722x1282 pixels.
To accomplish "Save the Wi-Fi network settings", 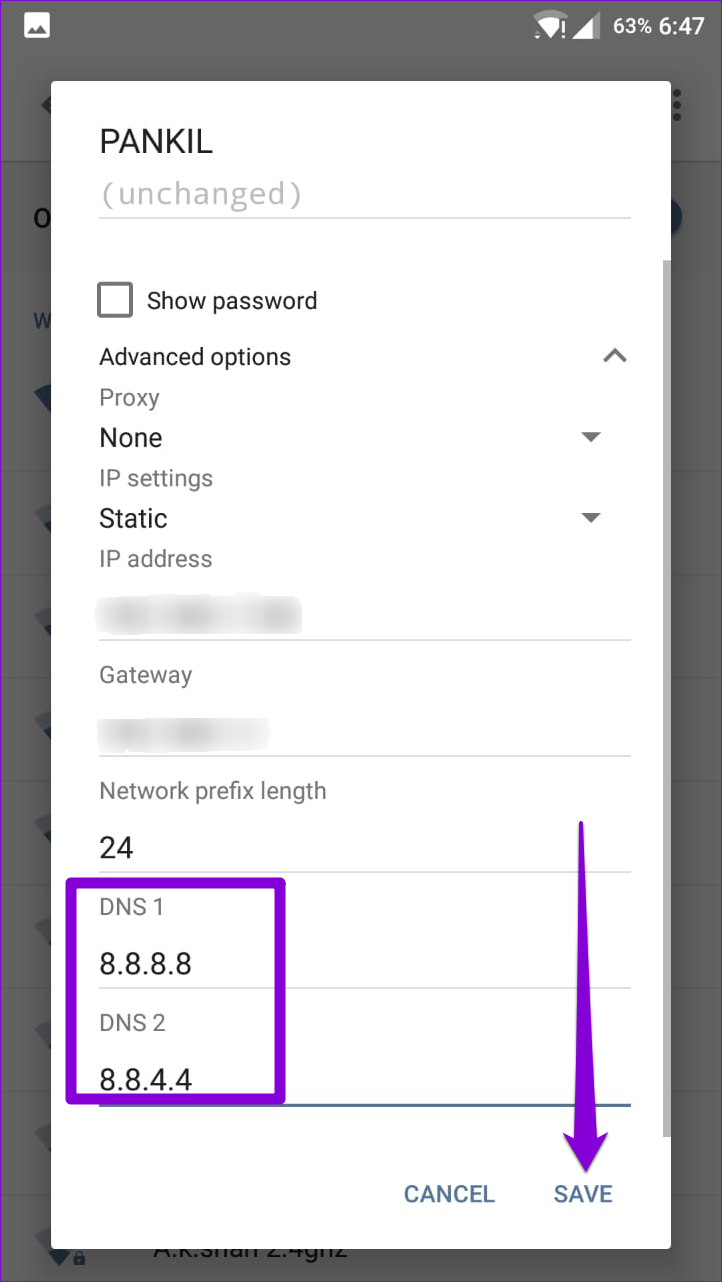I will [583, 1194].
